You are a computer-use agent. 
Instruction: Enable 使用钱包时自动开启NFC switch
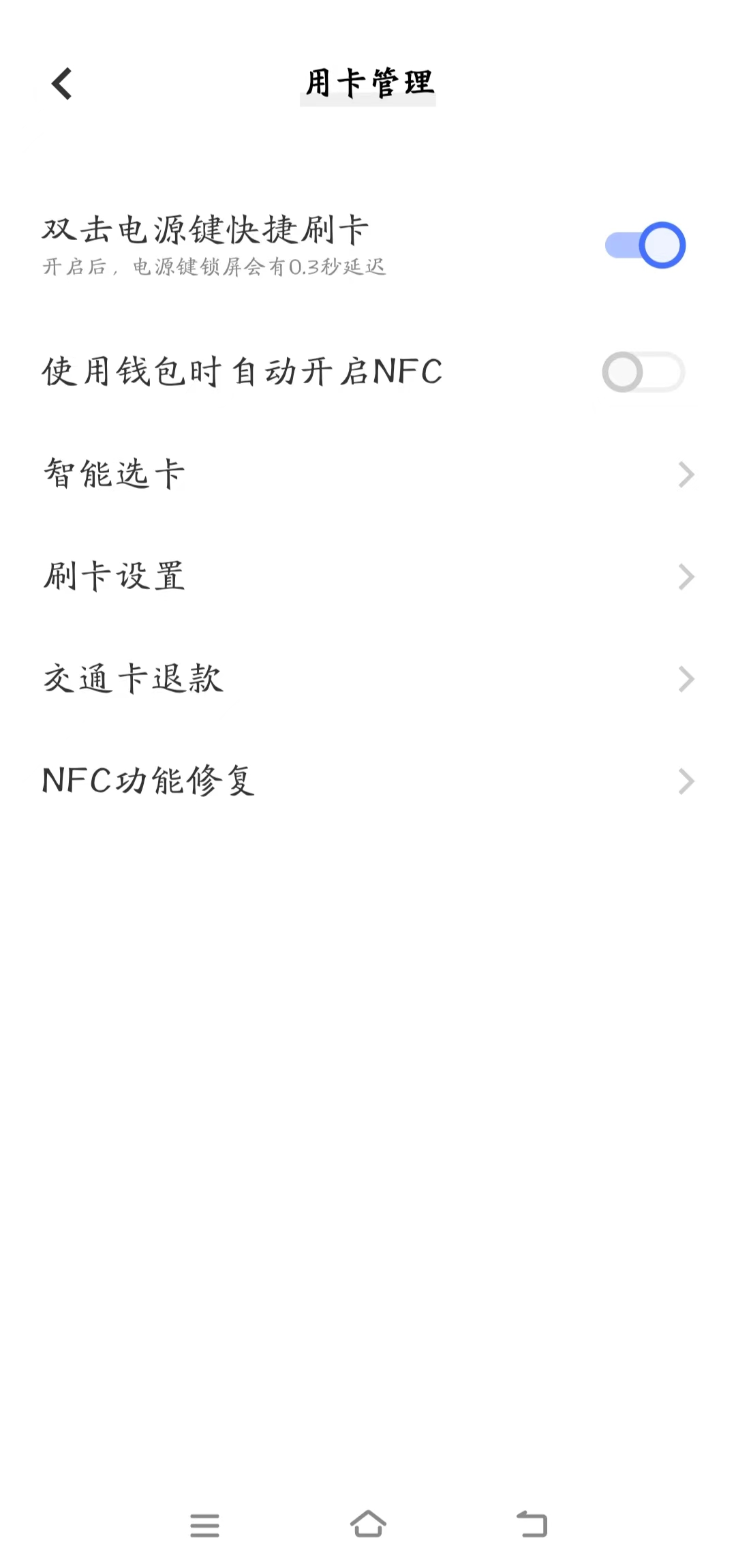pos(643,372)
